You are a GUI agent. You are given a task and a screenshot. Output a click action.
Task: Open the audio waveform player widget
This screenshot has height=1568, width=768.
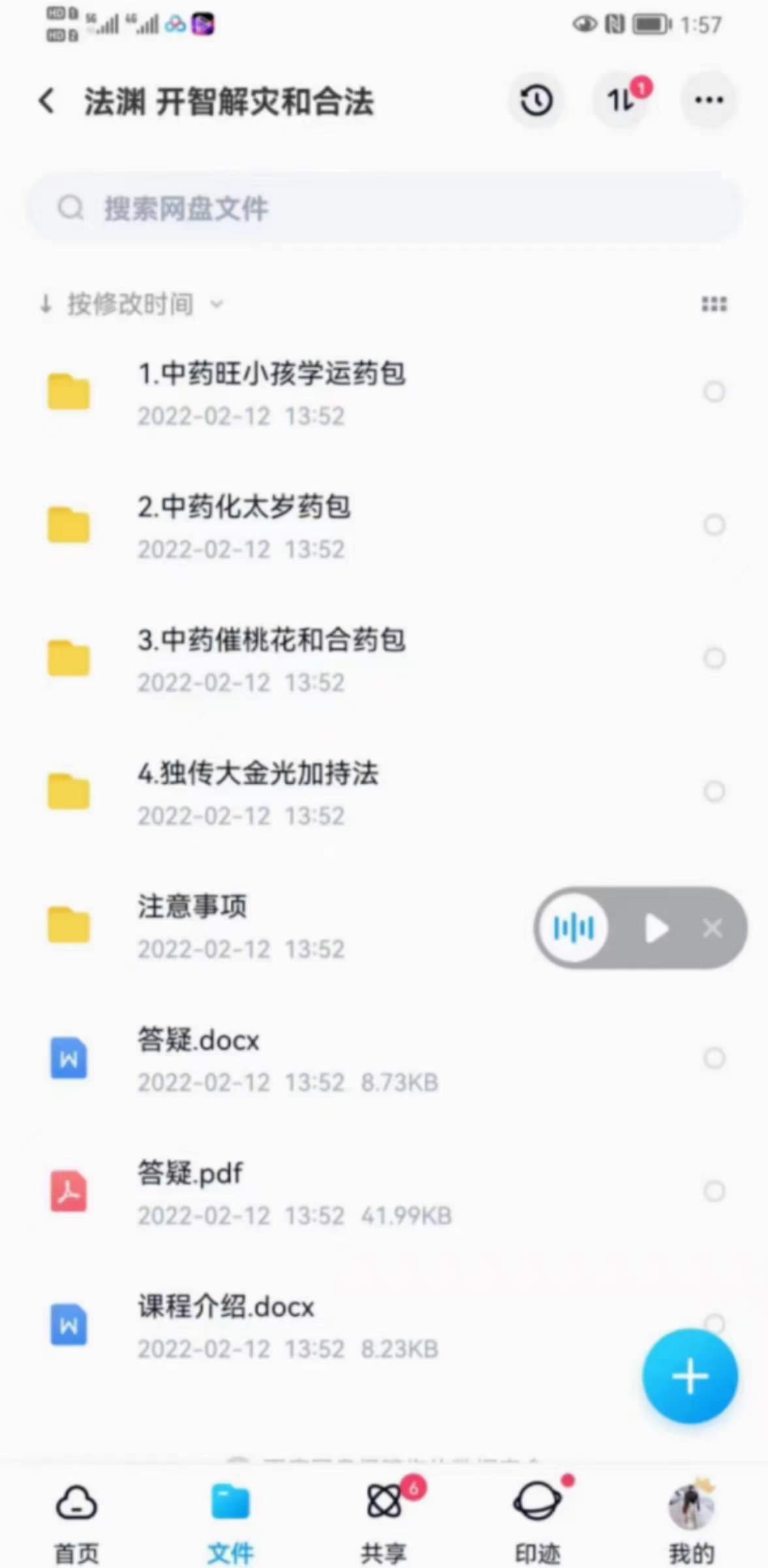[x=573, y=928]
